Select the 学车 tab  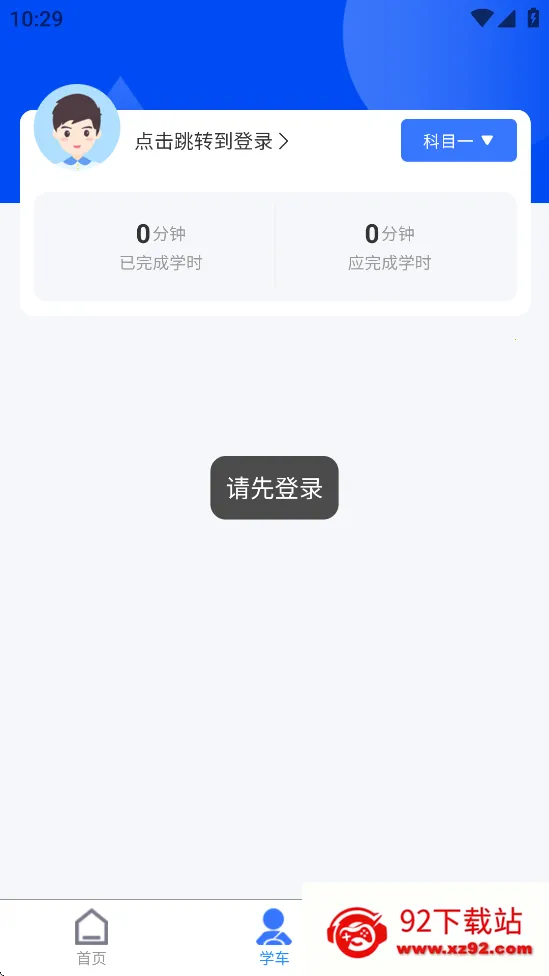[274, 937]
